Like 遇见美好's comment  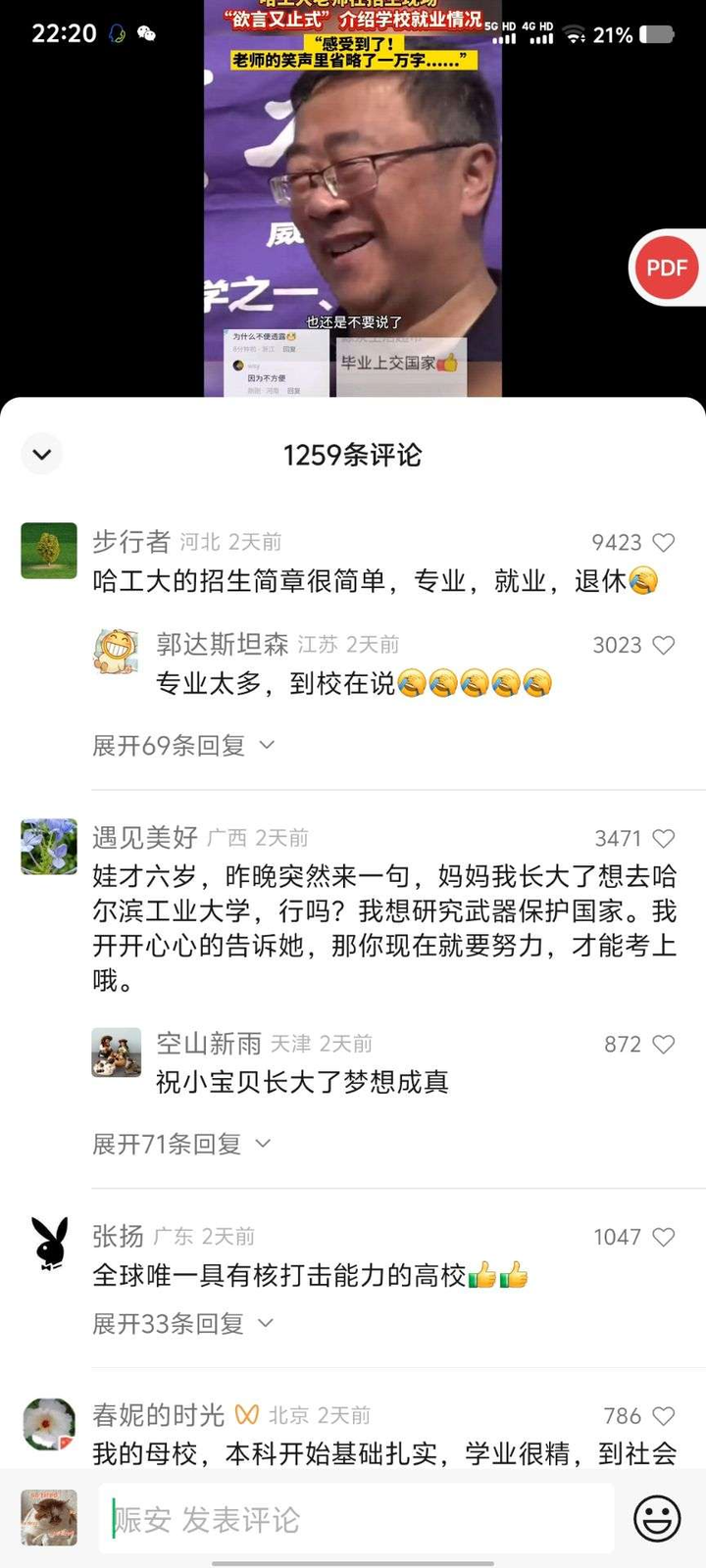click(x=664, y=838)
